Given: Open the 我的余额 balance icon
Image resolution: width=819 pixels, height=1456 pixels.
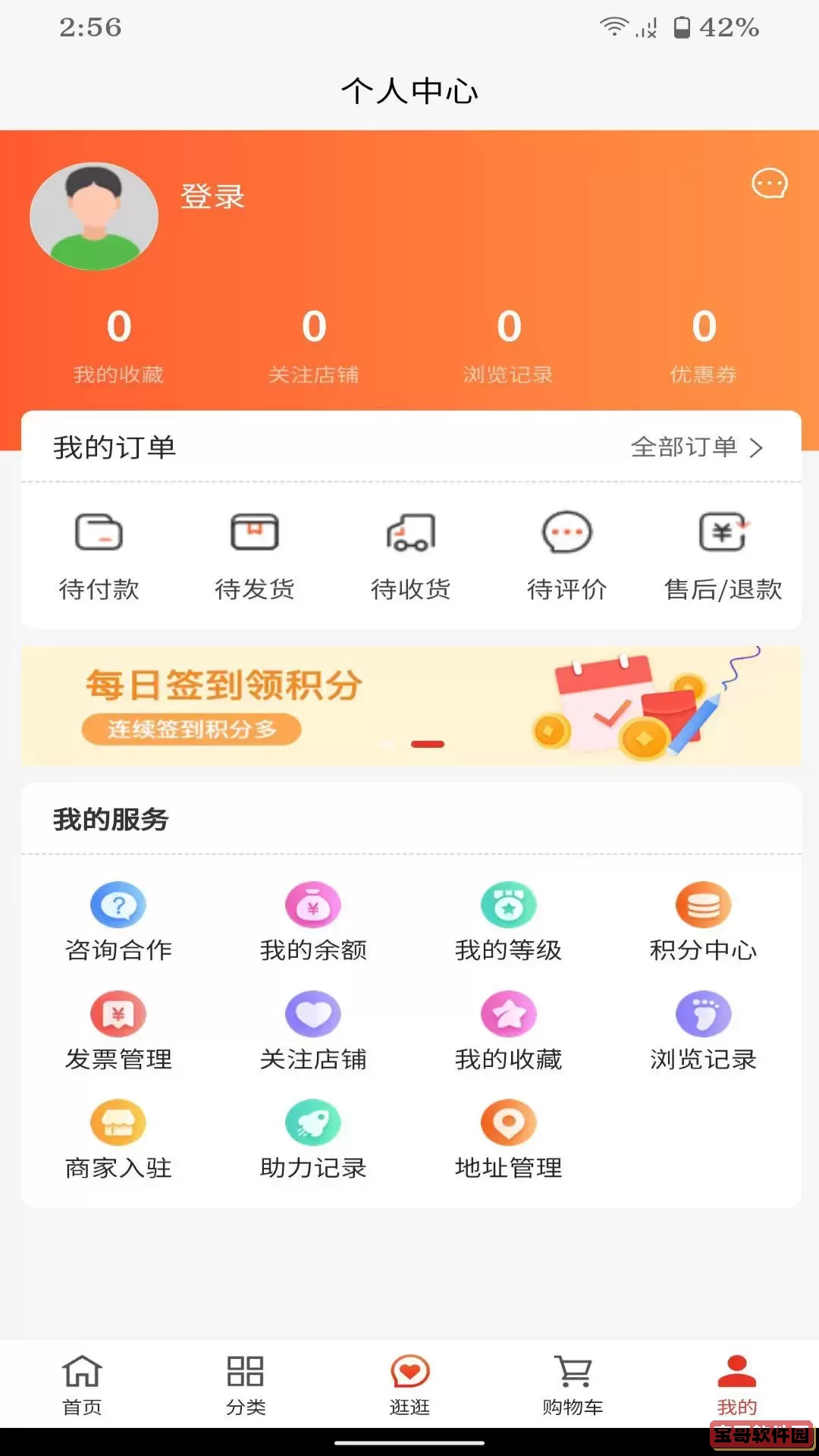Looking at the screenshot, I should point(313,904).
